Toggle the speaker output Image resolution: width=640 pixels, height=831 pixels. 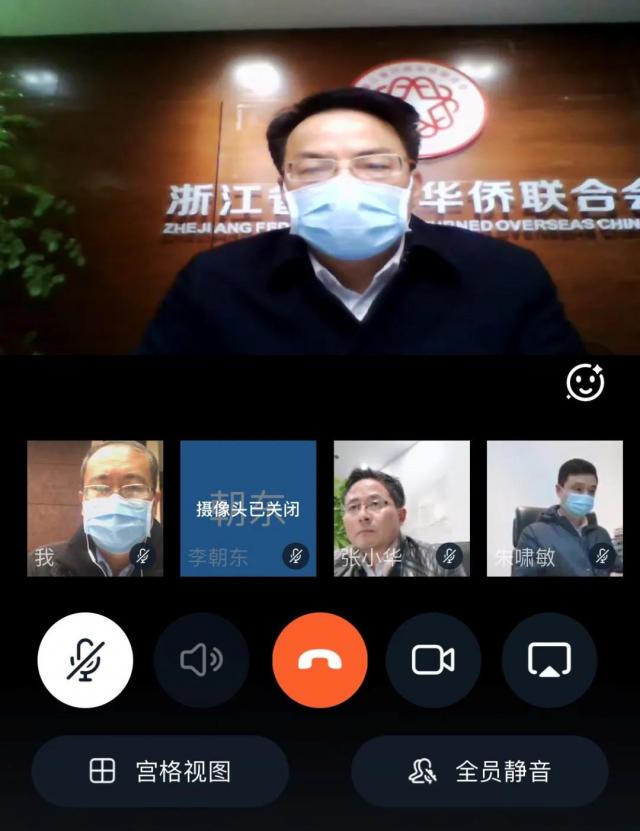click(x=201, y=660)
